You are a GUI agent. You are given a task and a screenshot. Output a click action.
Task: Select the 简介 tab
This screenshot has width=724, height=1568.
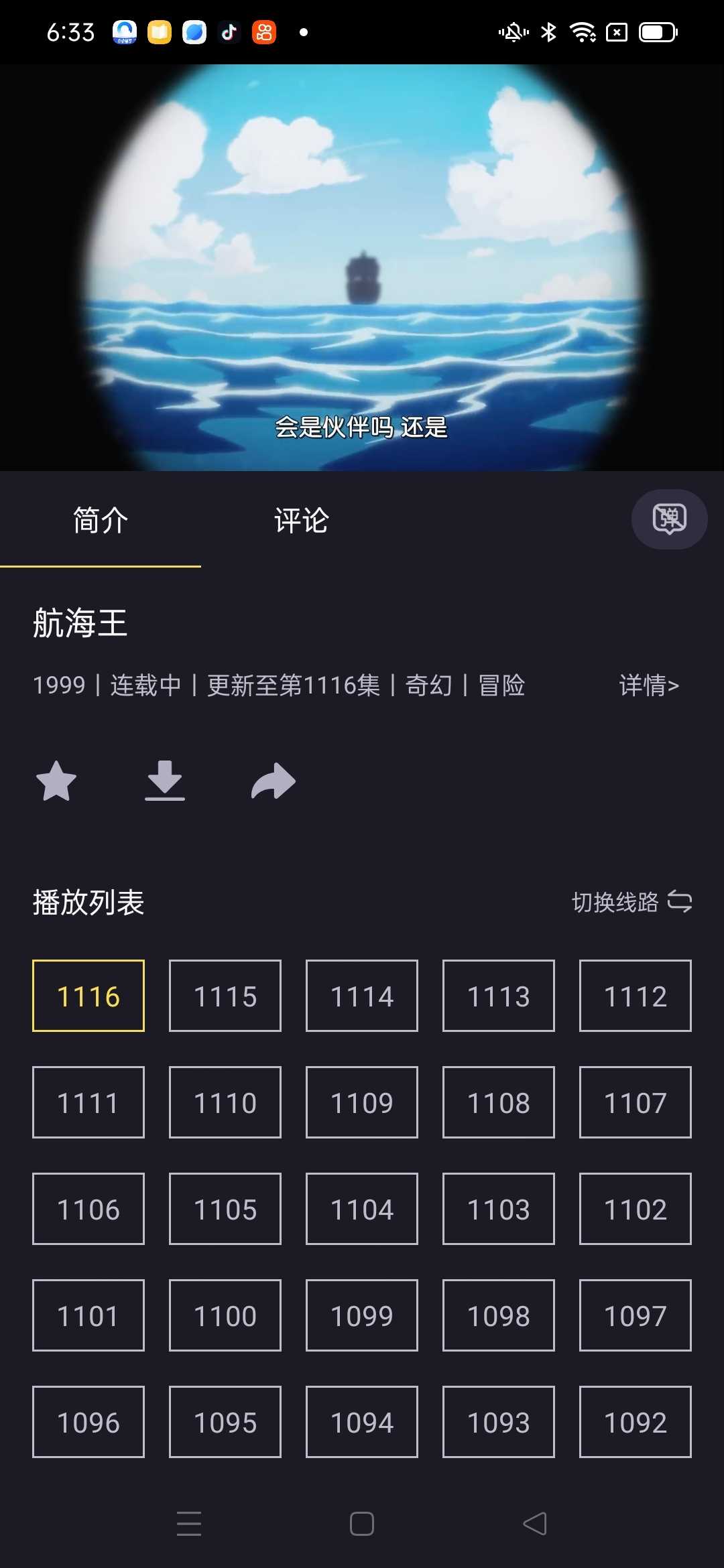101,521
